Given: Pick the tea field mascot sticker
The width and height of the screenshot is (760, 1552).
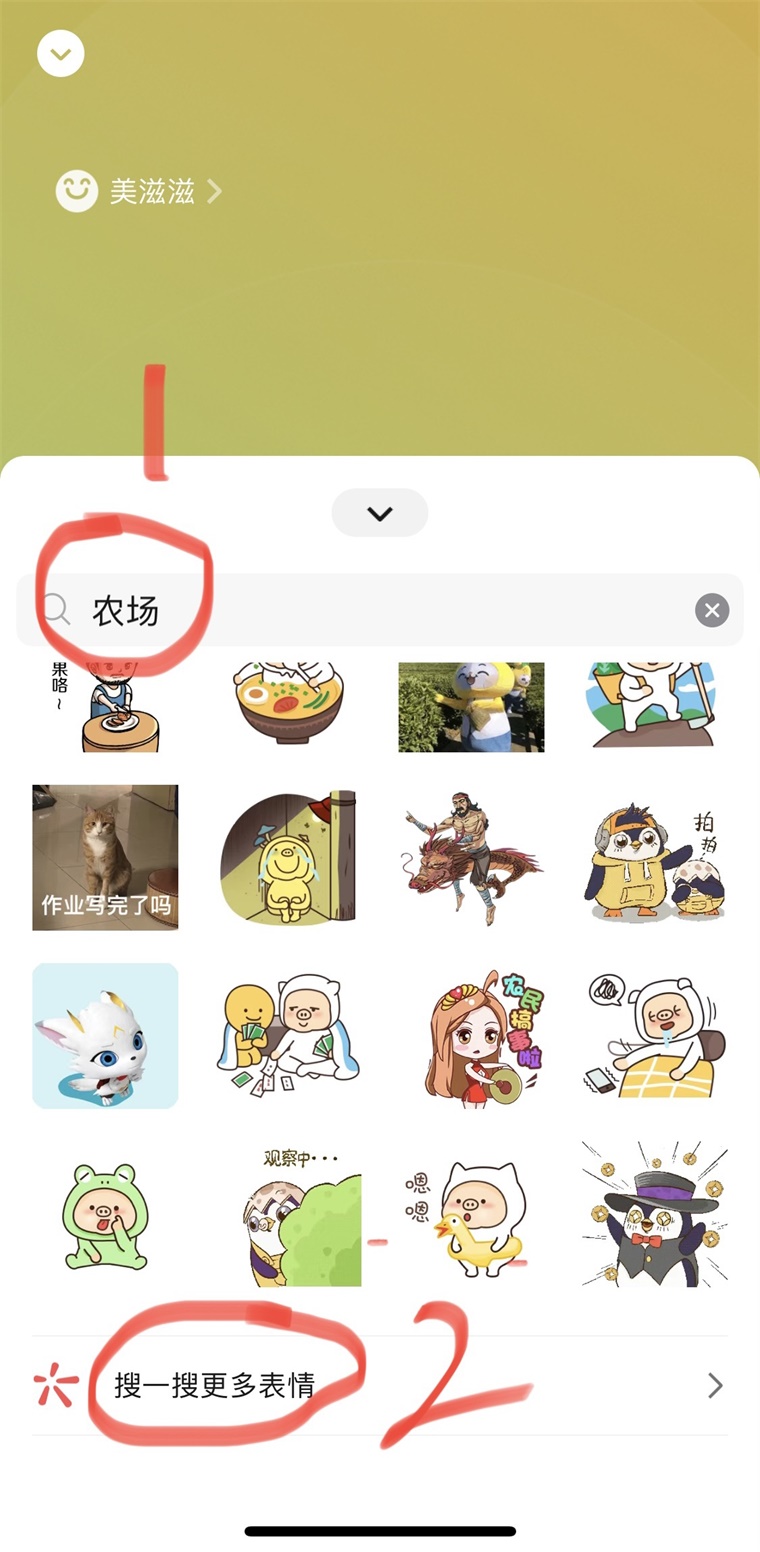Looking at the screenshot, I should [x=471, y=706].
